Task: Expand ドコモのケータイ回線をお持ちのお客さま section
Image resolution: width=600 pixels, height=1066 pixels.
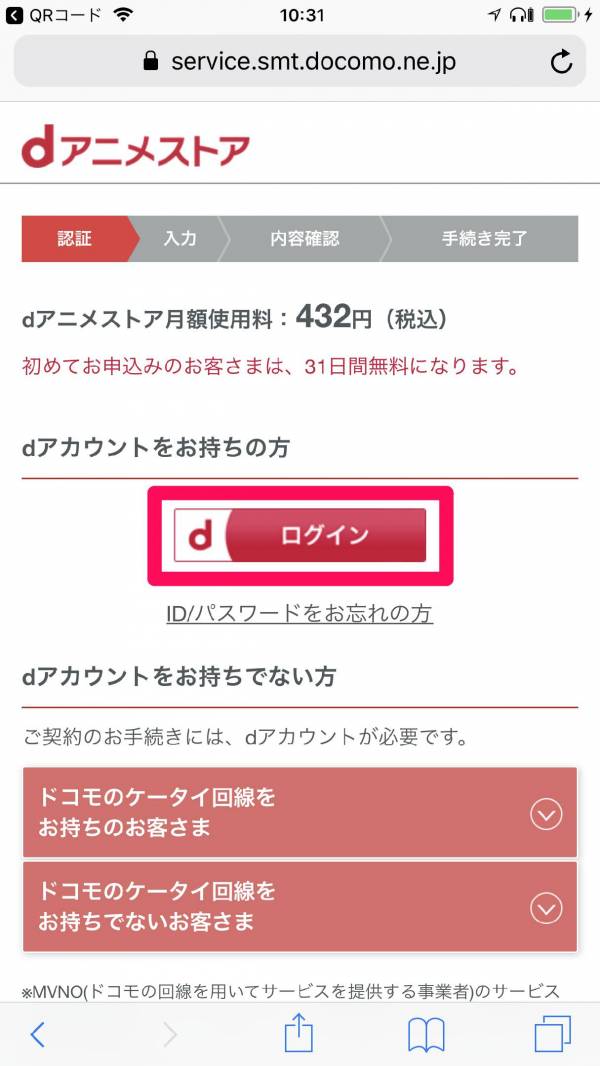Action: tap(300, 813)
